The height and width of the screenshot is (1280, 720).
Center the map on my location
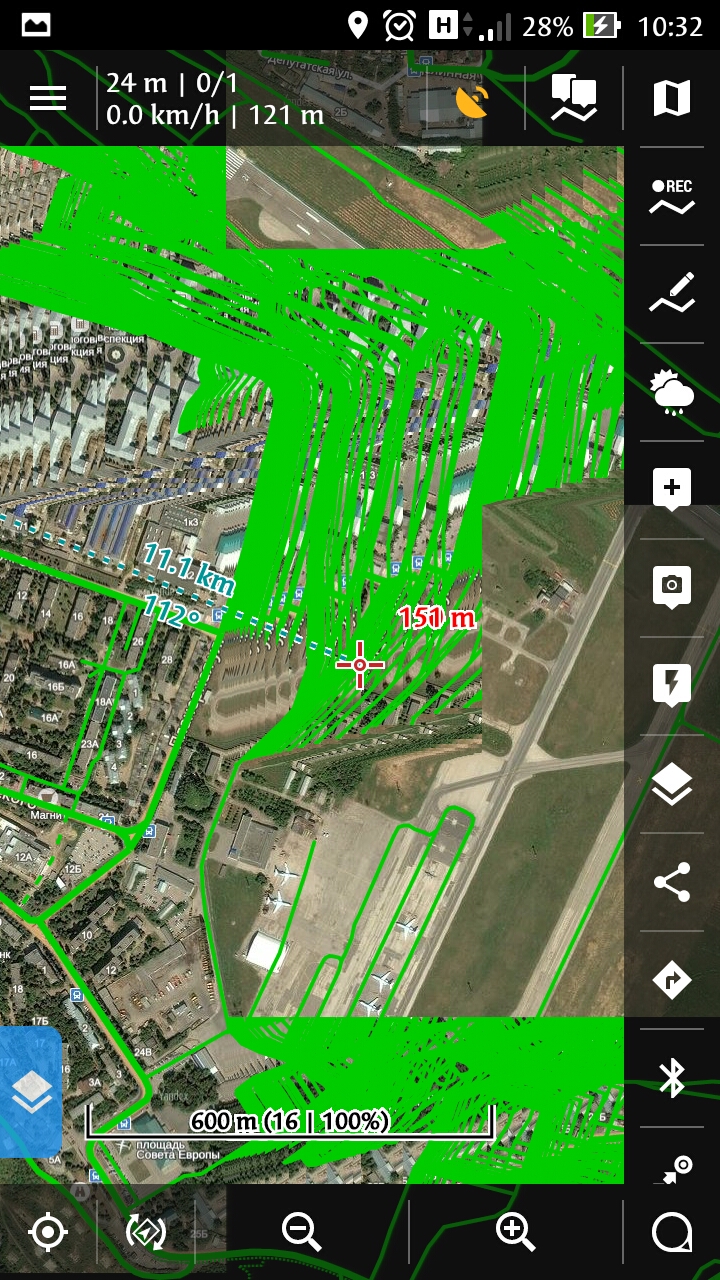coord(48,1232)
